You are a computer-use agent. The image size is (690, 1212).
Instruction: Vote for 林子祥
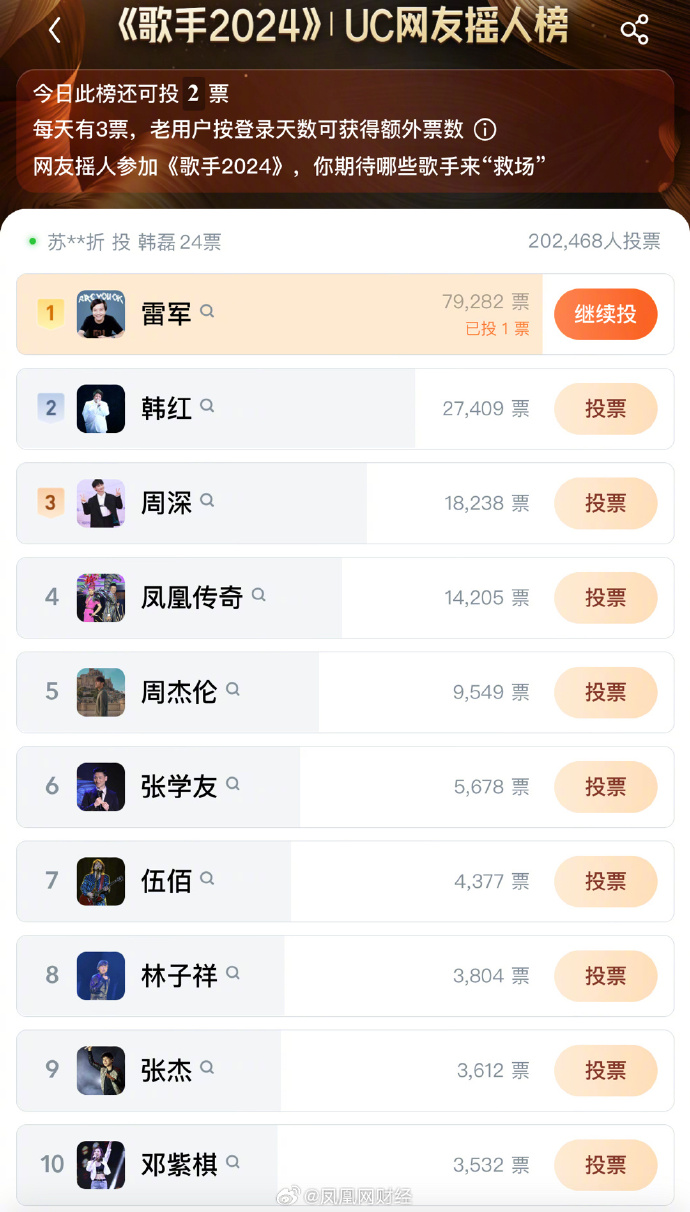(605, 976)
